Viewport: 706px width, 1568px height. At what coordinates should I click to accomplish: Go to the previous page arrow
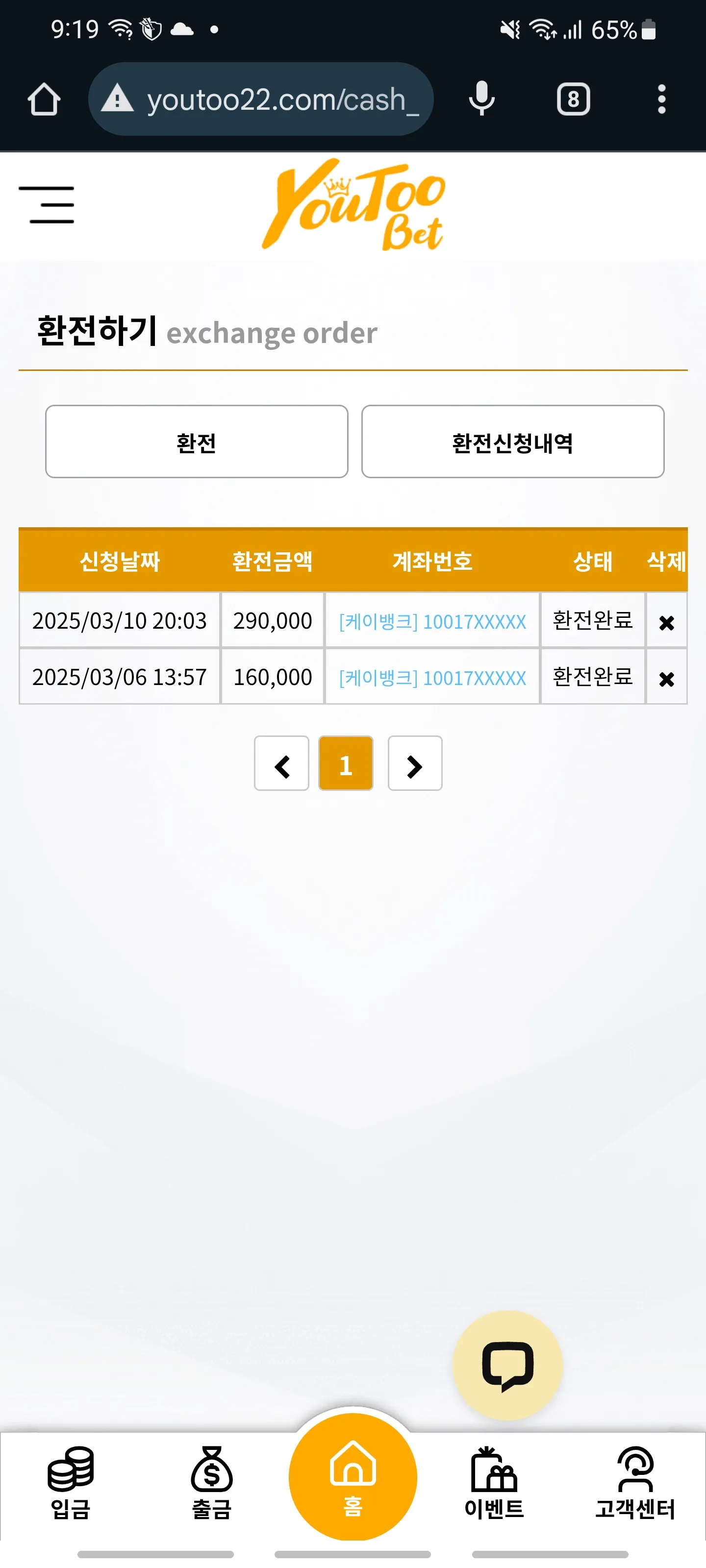(281, 764)
